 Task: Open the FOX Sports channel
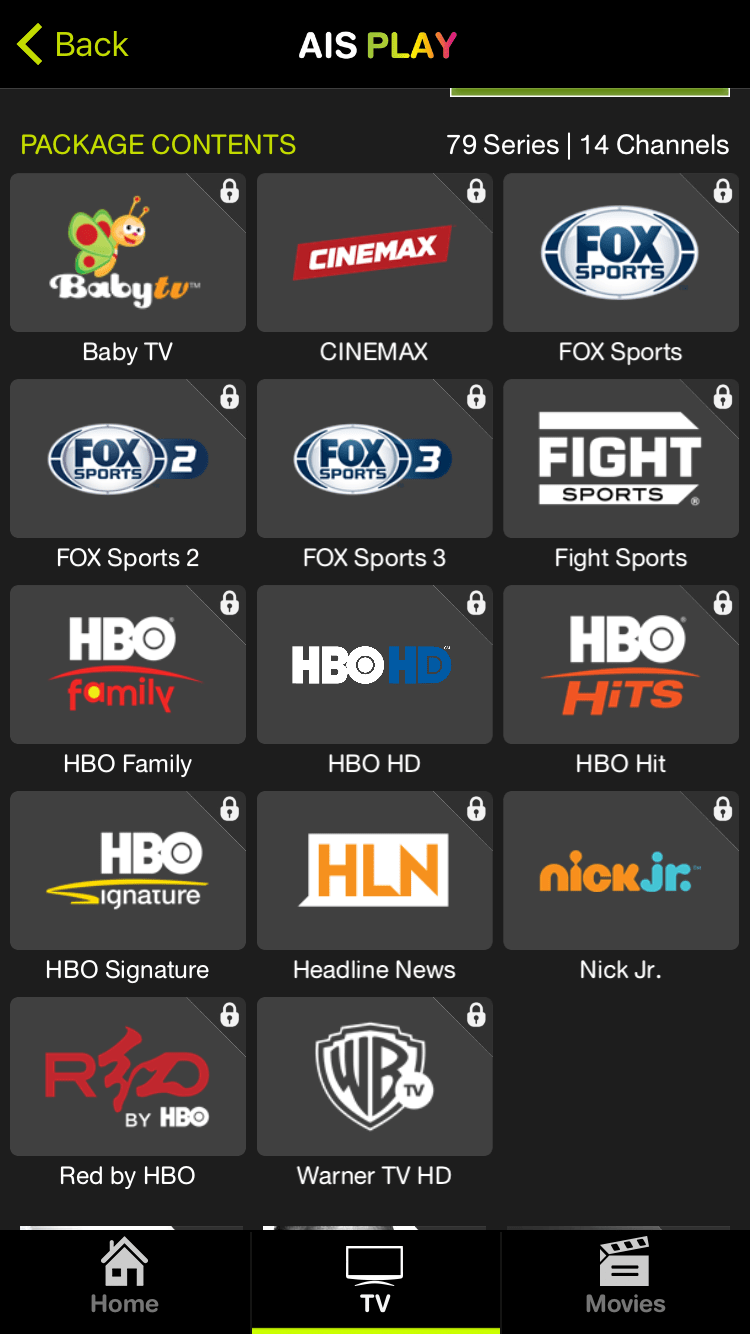tap(620, 253)
